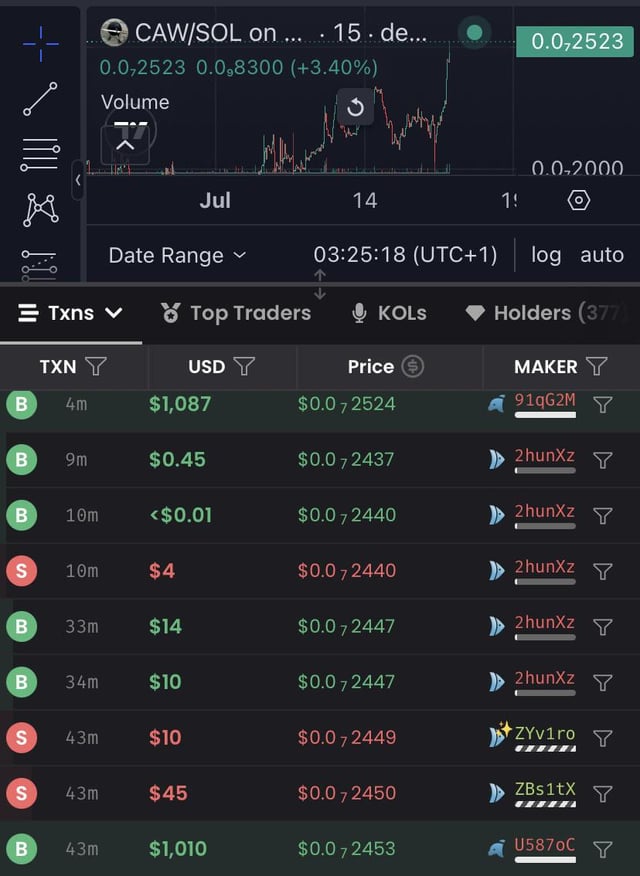Image resolution: width=640 pixels, height=876 pixels.
Task: Filter transactions by TXN type
Action: pyautogui.click(x=96, y=367)
